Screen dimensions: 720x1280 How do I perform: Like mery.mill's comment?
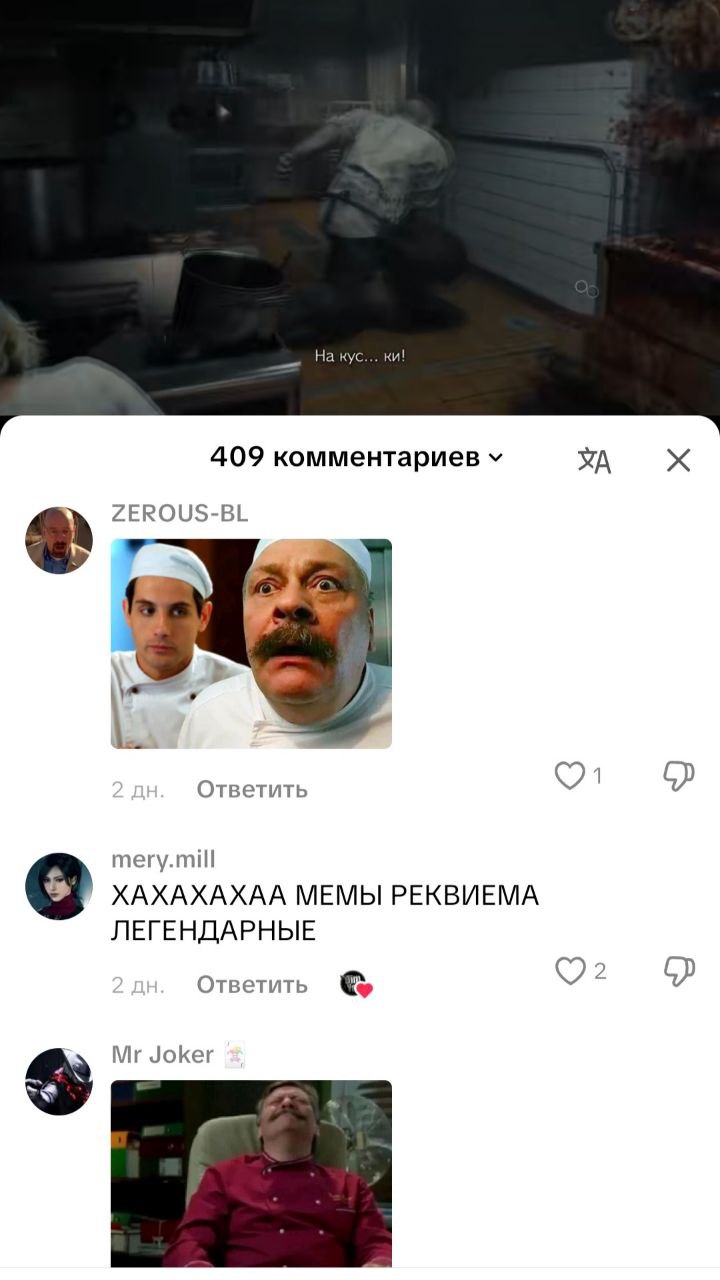(x=570, y=971)
